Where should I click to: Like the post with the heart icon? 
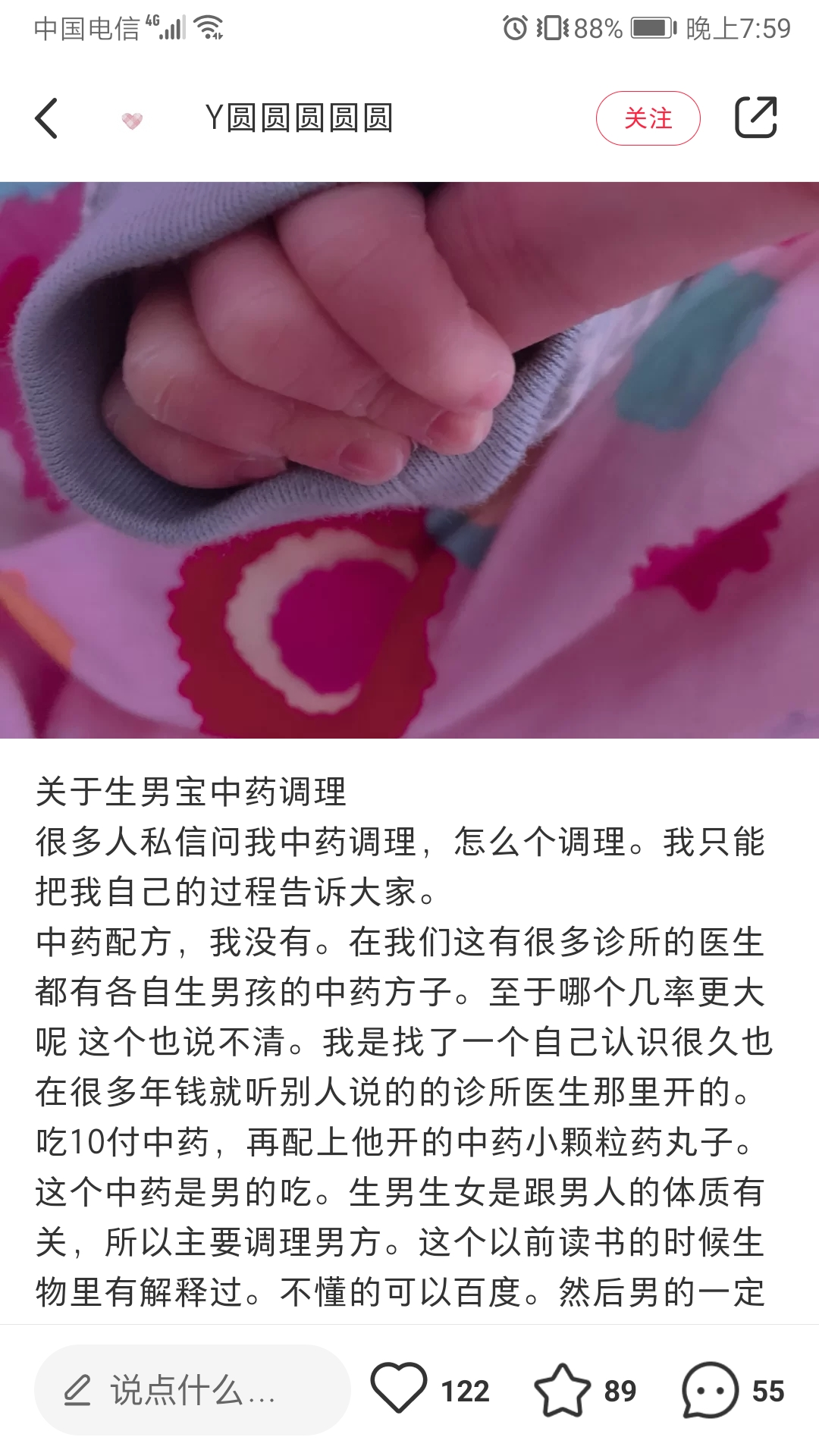click(x=399, y=1389)
